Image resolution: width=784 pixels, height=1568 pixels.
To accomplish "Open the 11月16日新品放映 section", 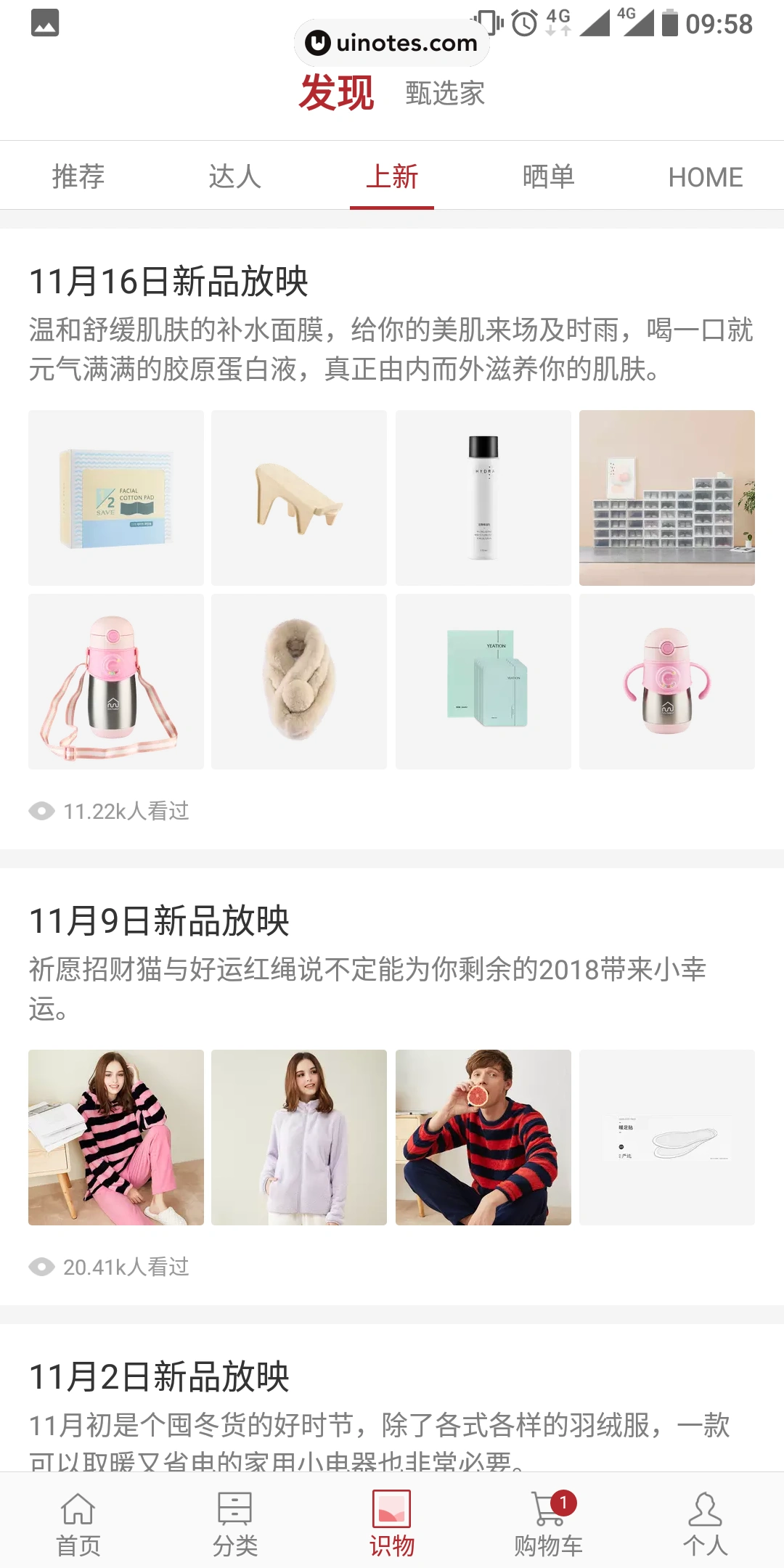I will coord(170,283).
